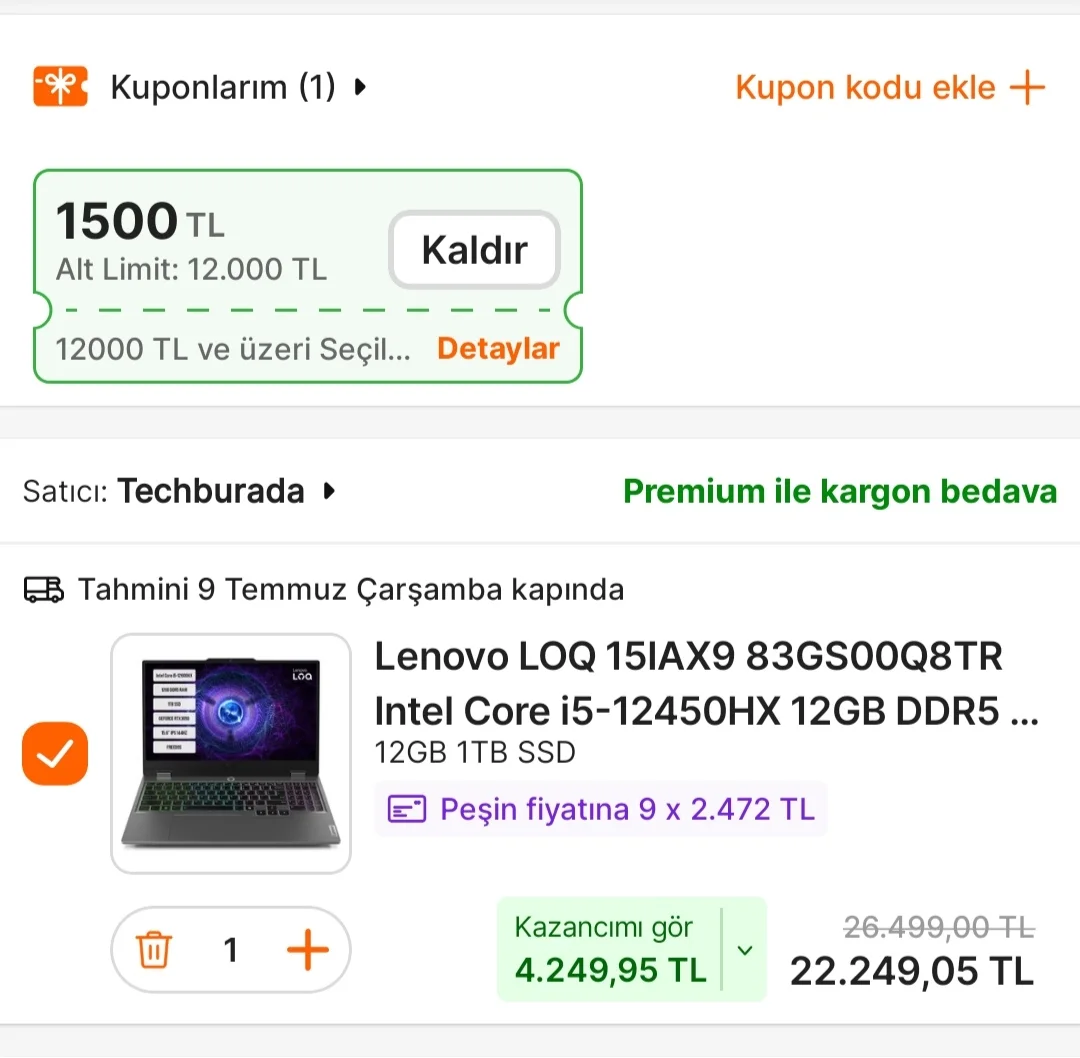Open the Lenovo LOQ 15IAX9 product title

tap(705, 684)
